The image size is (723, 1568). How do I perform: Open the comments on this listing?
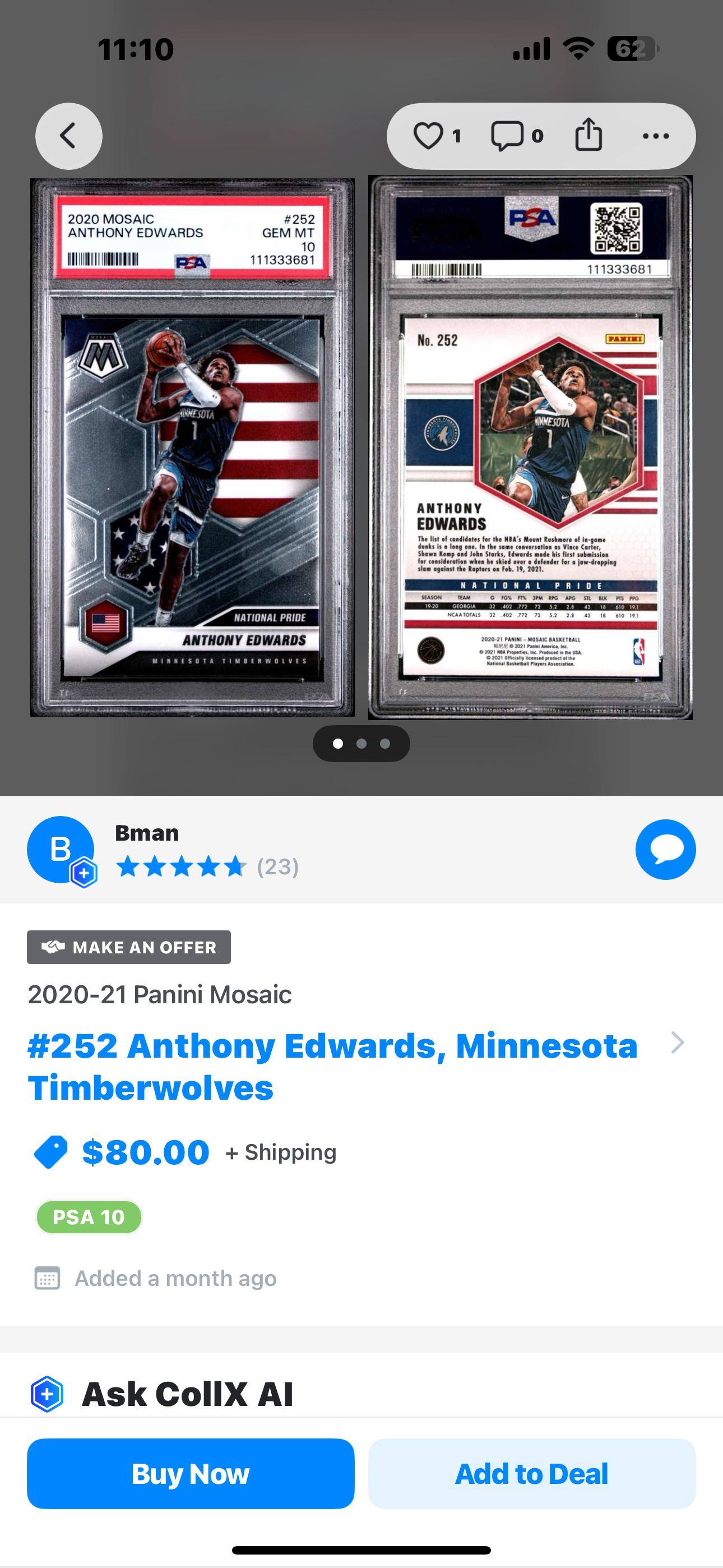(507, 136)
